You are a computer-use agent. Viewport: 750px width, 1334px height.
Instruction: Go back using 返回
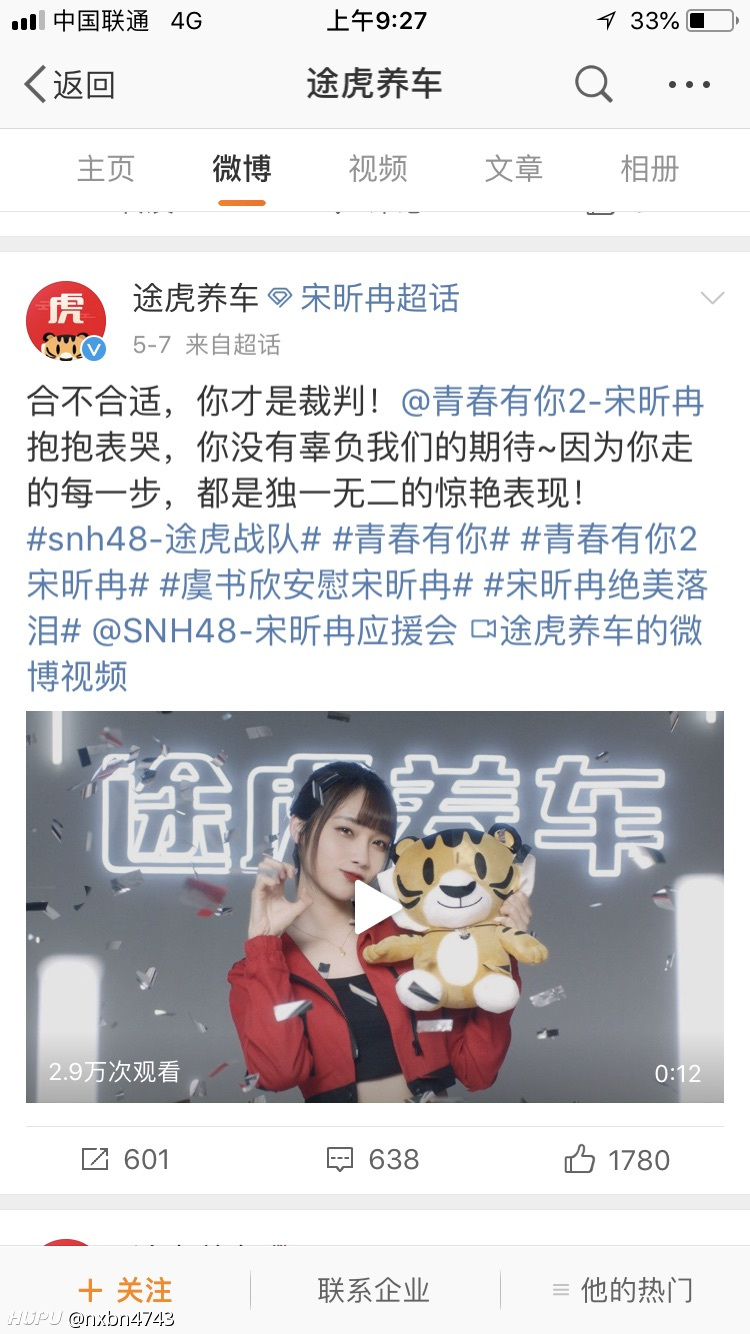pyautogui.click(x=70, y=85)
